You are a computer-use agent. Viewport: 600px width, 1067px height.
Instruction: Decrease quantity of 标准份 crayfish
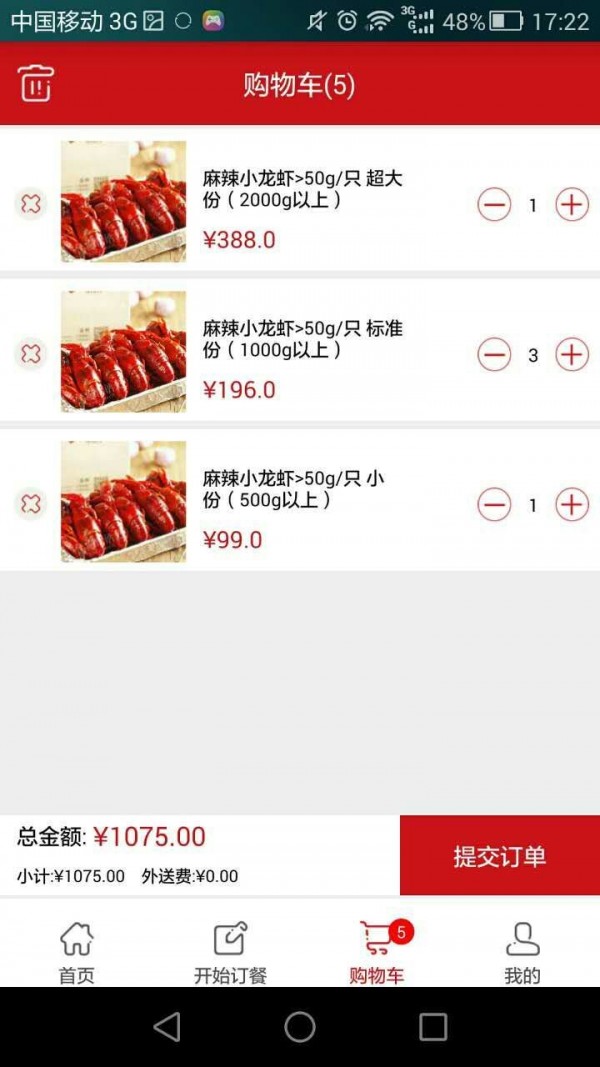pyautogui.click(x=494, y=355)
